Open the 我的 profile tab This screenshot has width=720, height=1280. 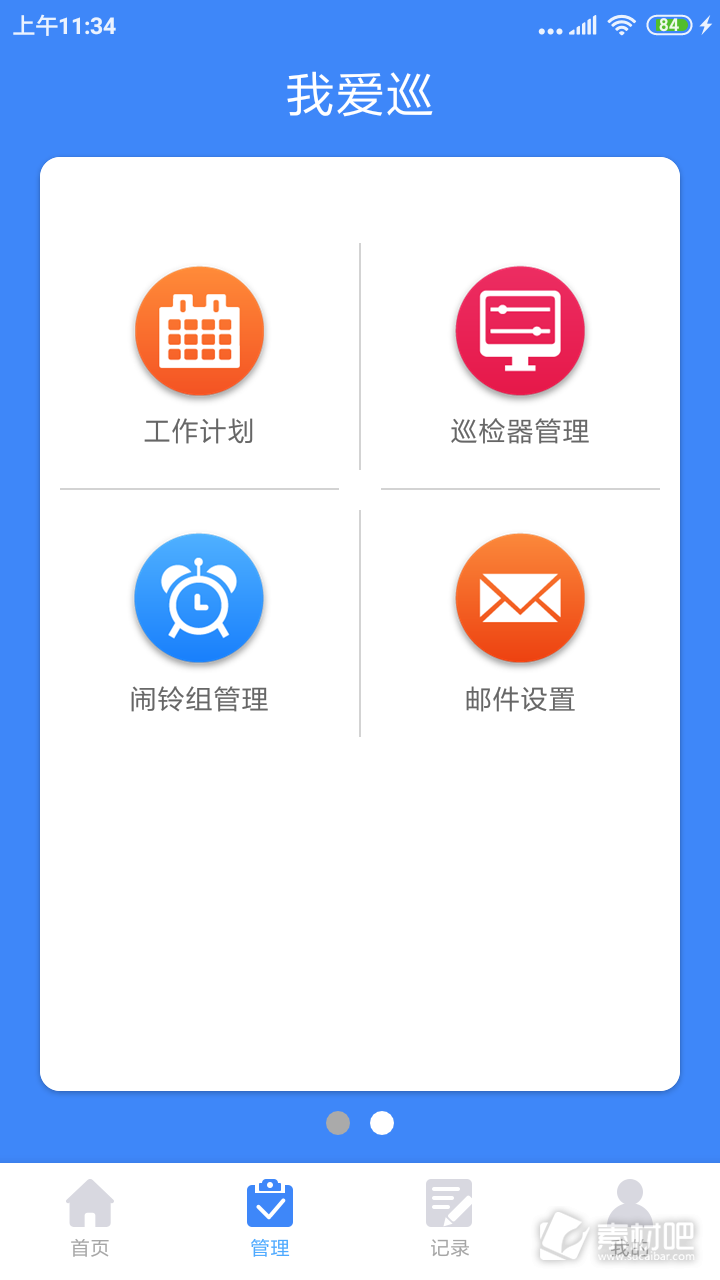[630, 1218]
